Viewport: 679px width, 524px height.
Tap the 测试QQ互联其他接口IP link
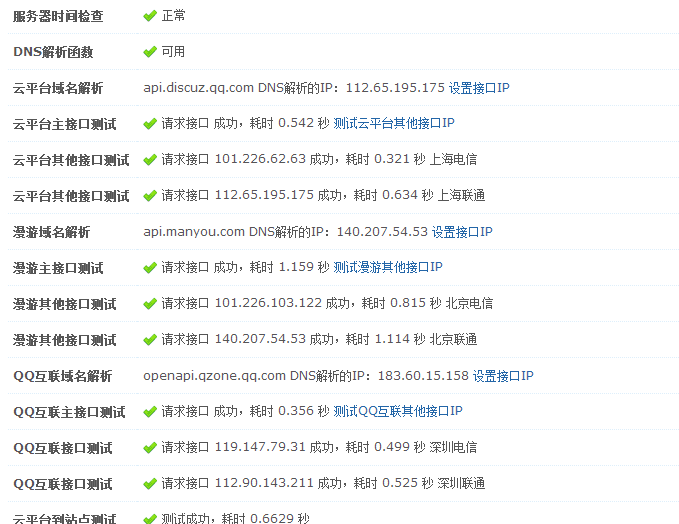tap(398, 412)
